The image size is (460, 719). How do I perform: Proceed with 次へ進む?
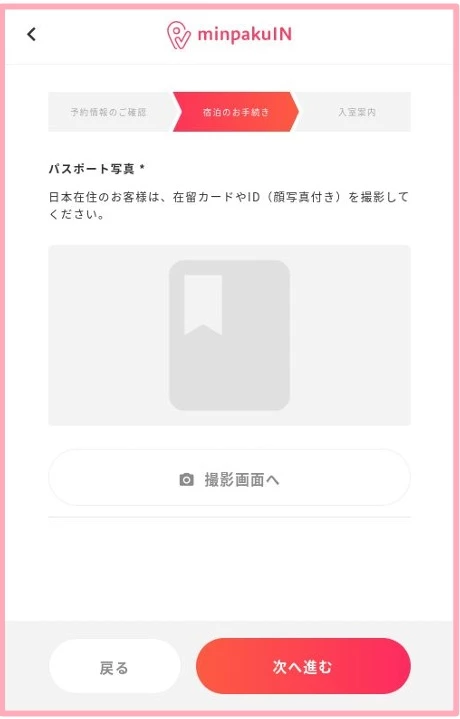[303, 666]
